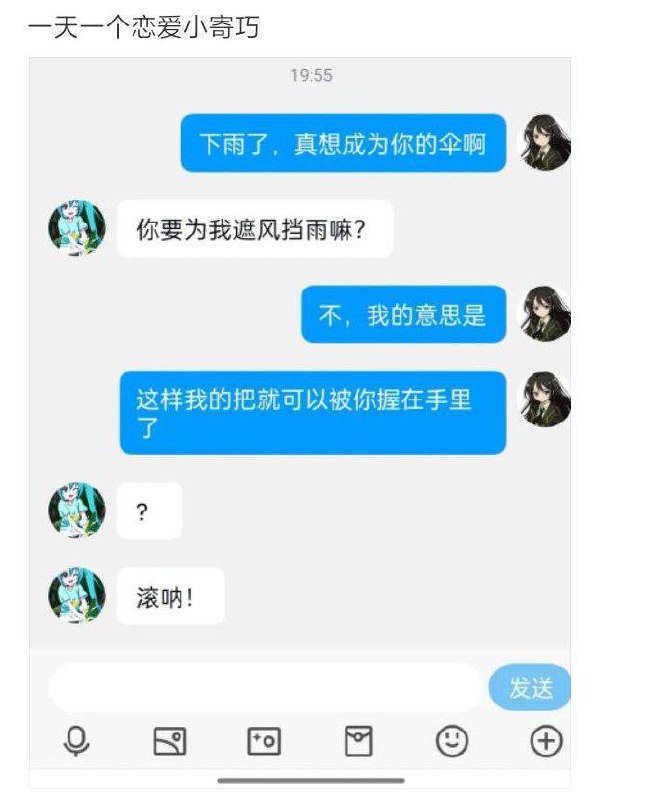This screenshot has height=800, width=666.
Task: Open the voice message microphone
Action: (x=77, y=740)
